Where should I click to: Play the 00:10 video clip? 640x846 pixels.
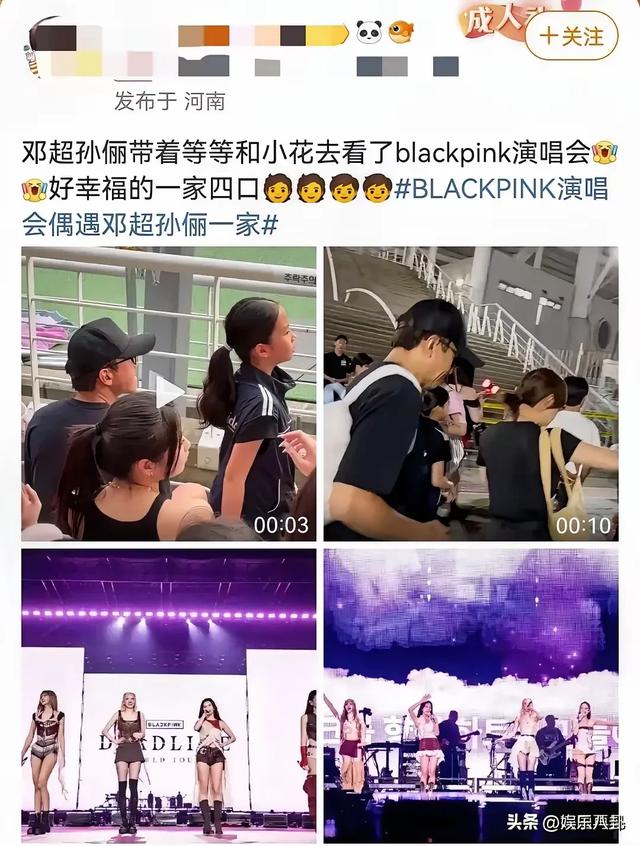(x=470, y=393)
